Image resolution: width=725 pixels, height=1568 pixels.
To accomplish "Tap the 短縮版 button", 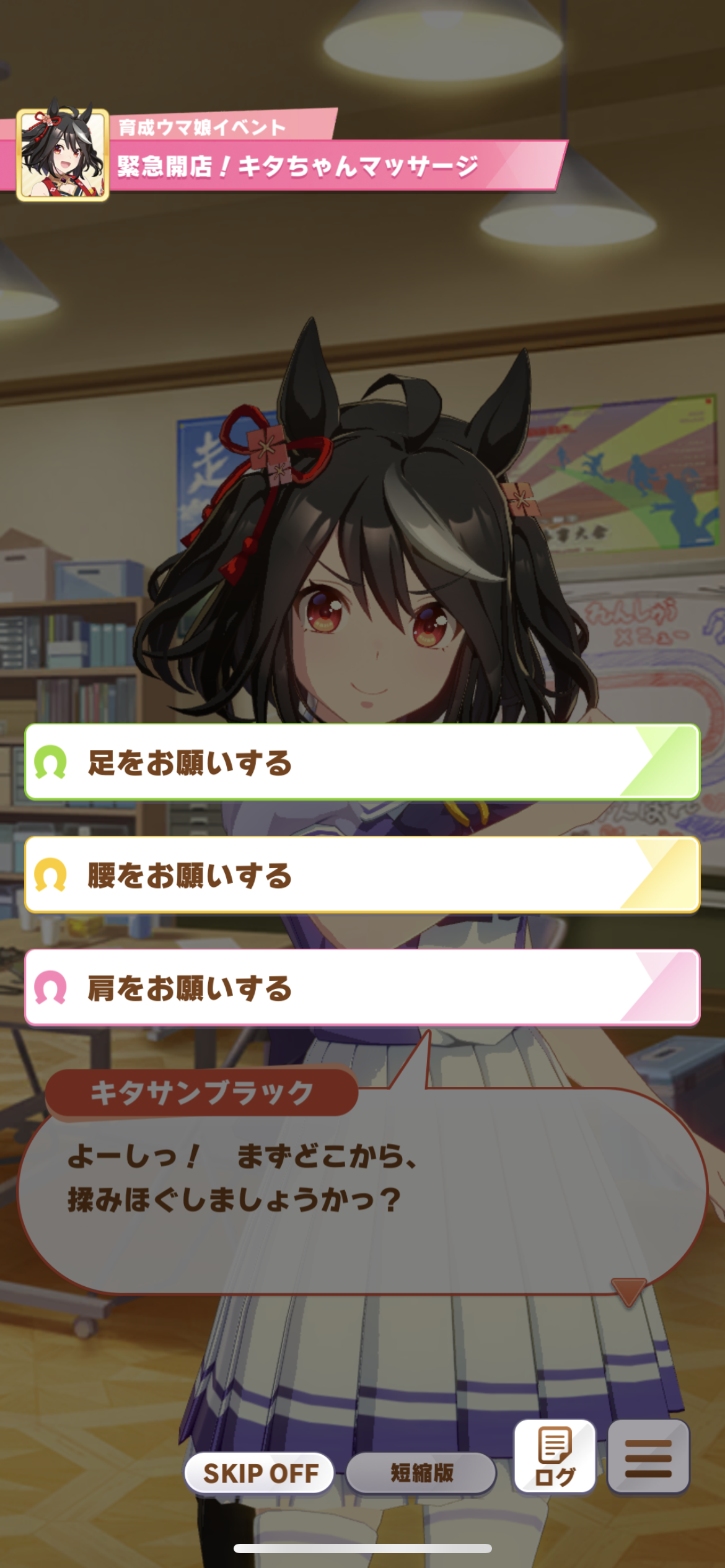I will pos(421,1473).
